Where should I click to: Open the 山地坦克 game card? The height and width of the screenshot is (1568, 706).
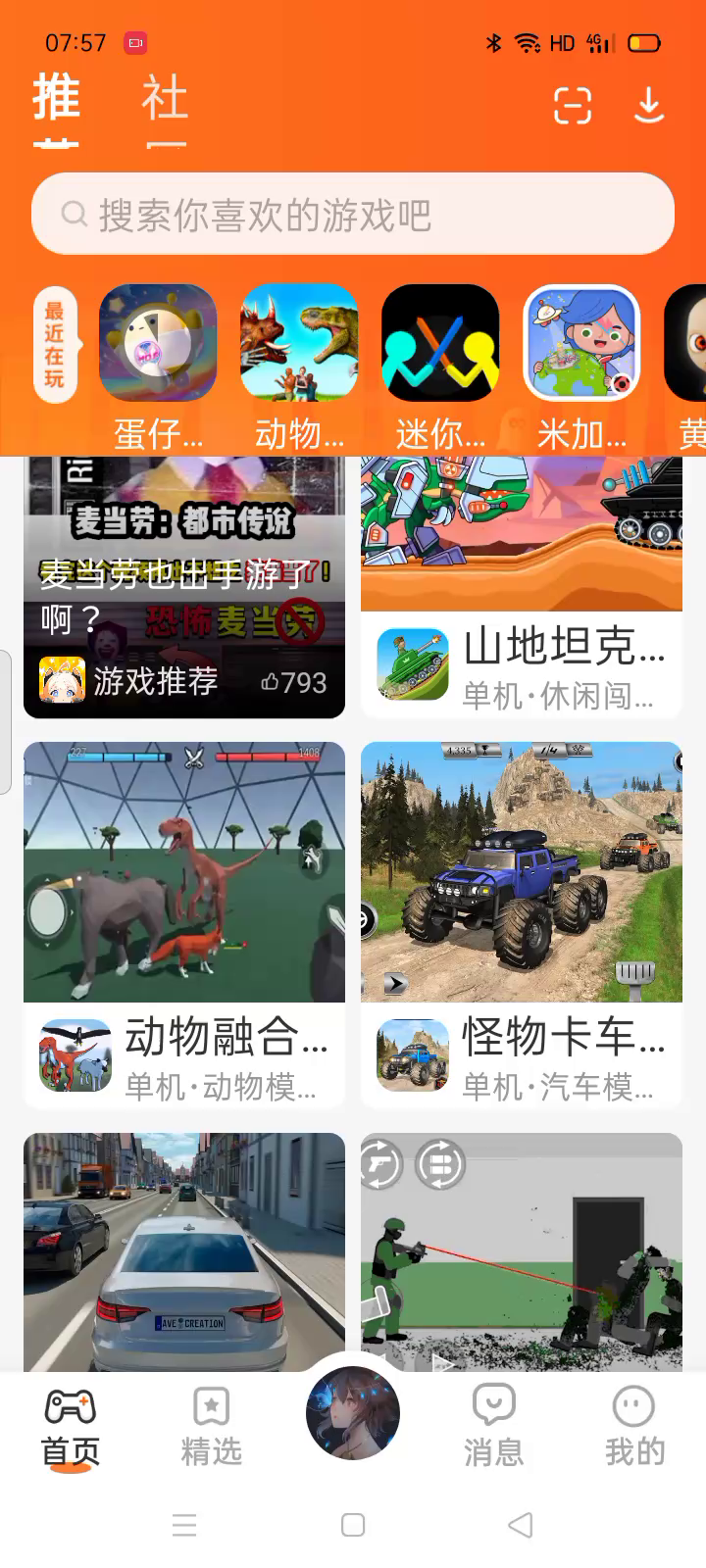tap(522, 586)
